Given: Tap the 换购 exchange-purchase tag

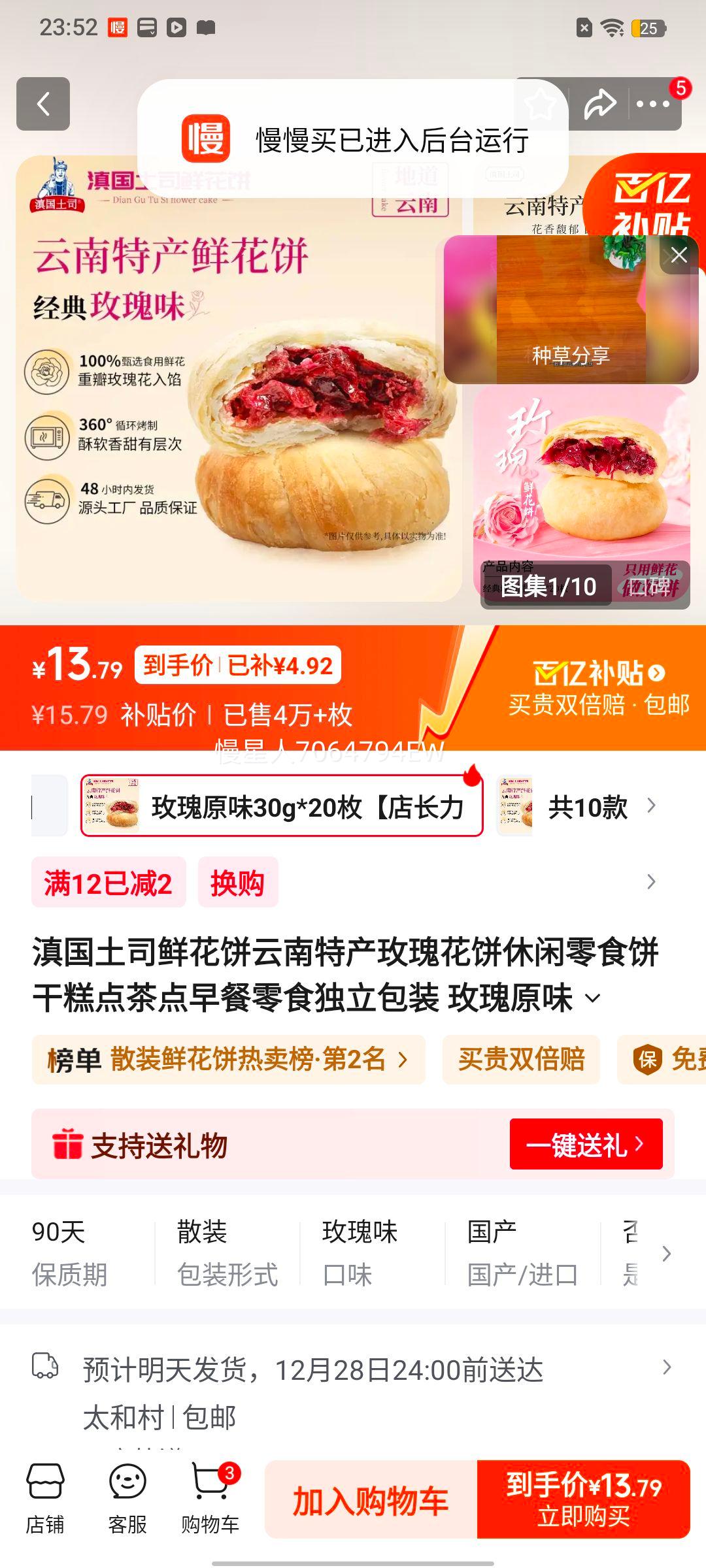Looking at the screenshot, I should [237, 883].
